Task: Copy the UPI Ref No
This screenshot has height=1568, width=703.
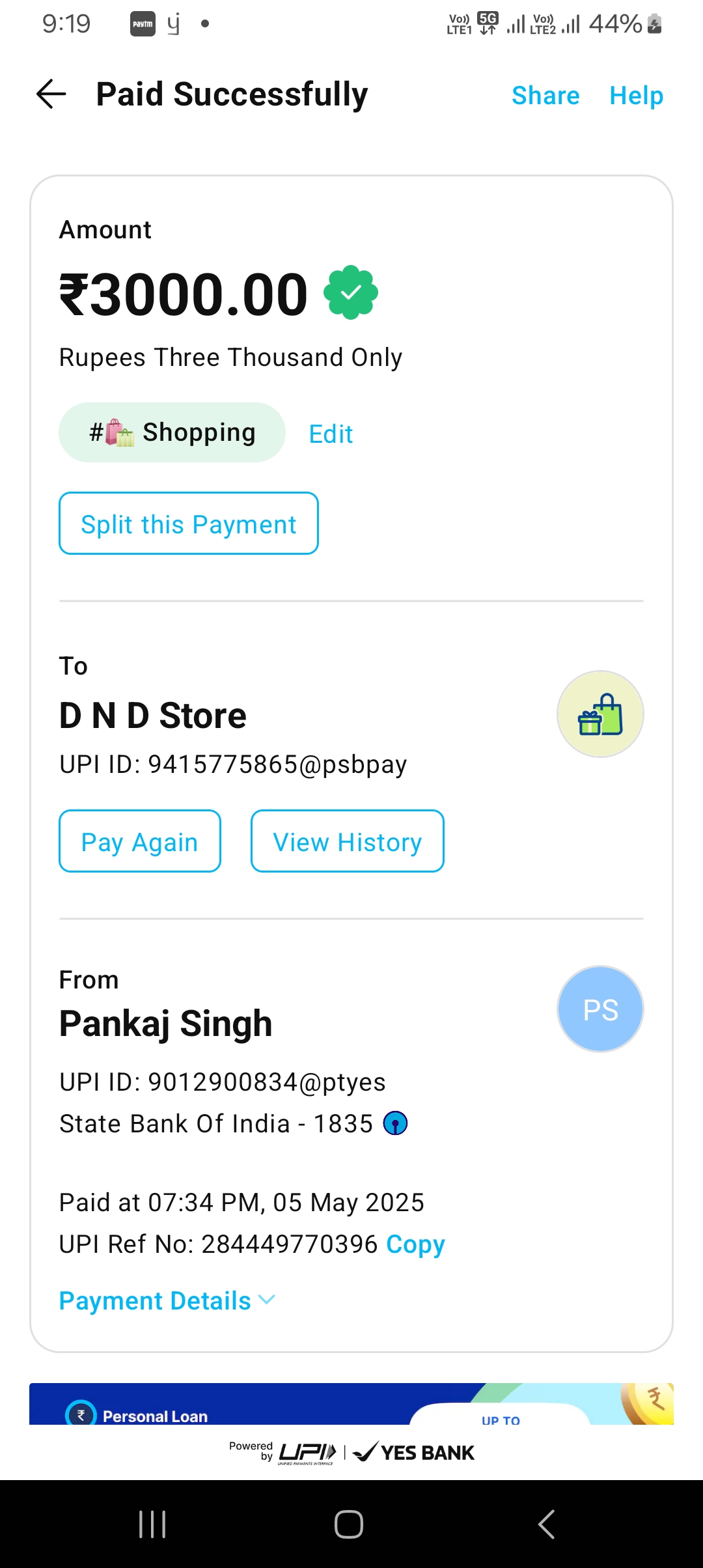Action: [415, 1244]
